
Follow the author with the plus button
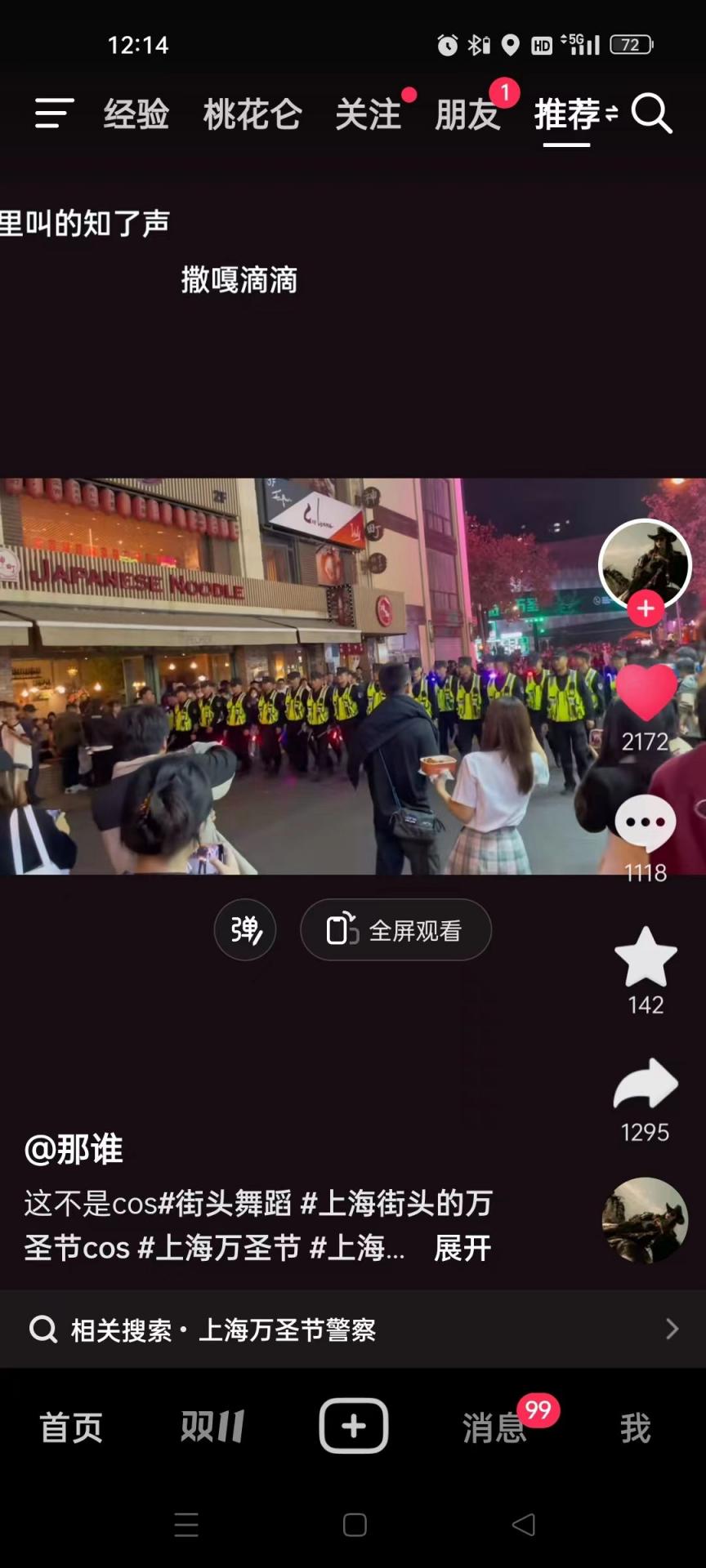646,608
